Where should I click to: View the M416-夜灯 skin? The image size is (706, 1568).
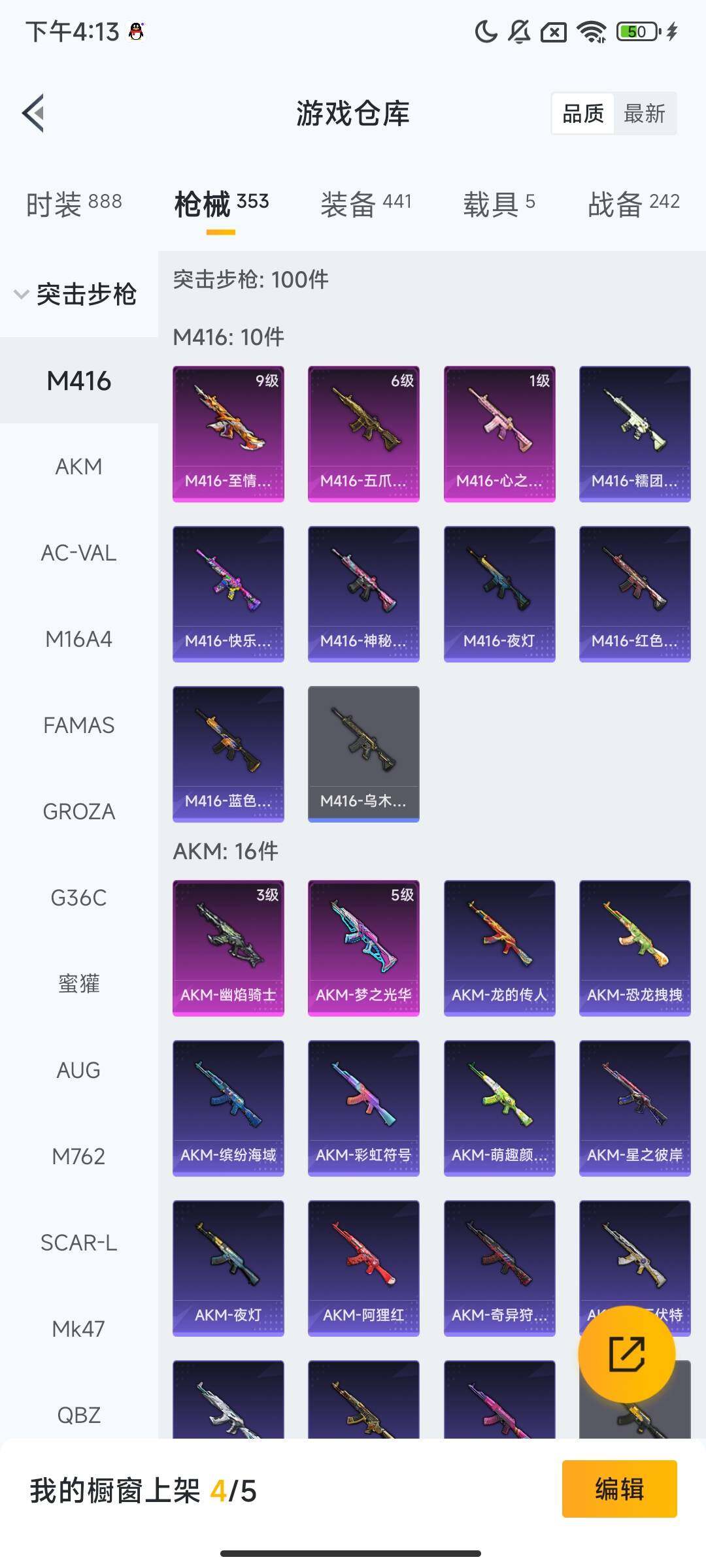tap(499, 594)
